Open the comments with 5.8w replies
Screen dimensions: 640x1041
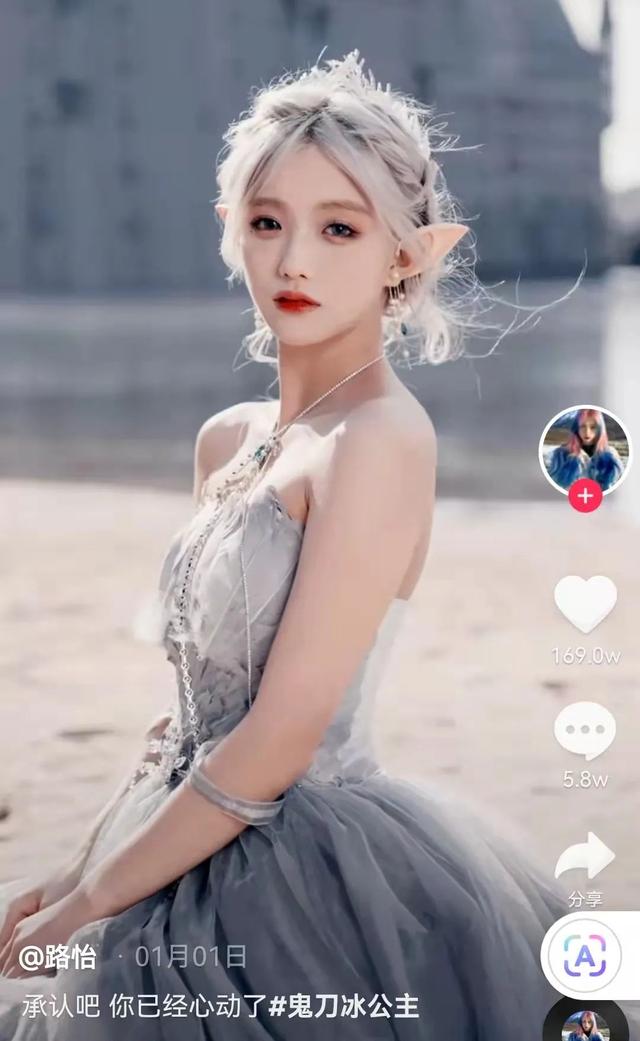(x=585, y=730)
